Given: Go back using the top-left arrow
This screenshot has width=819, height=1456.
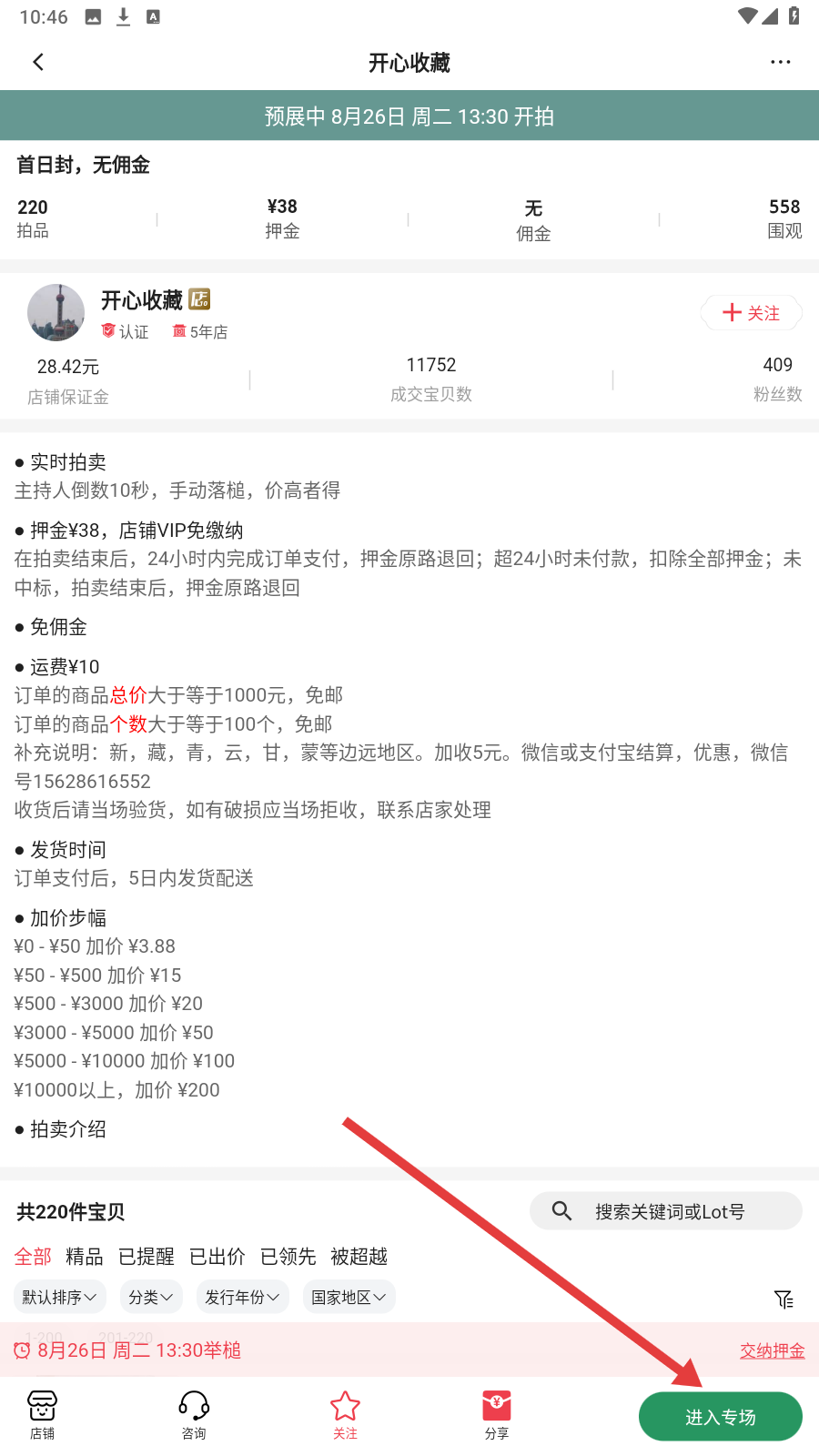Looking at the screenshot, I should pos(38,62).
